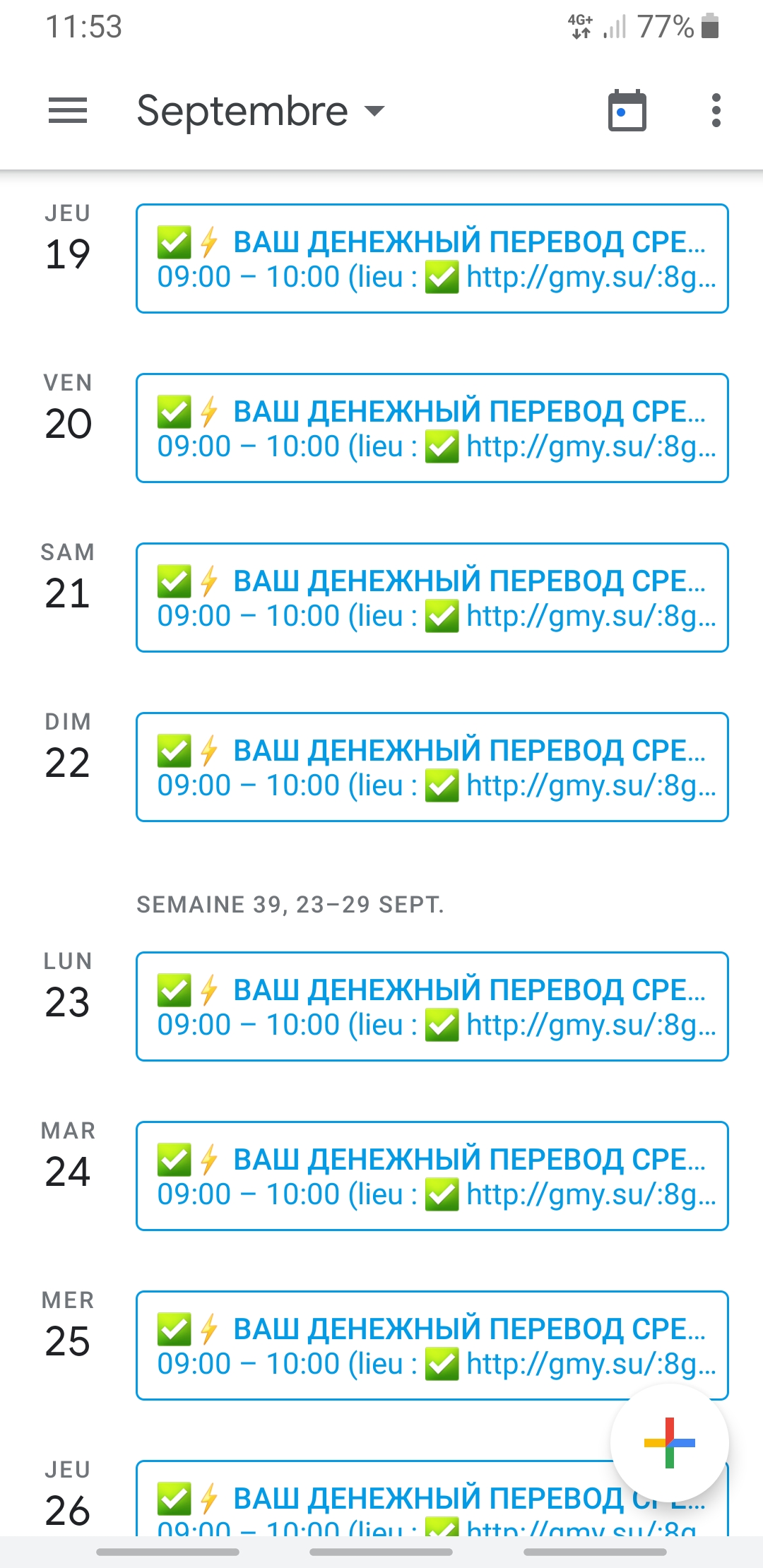Open the three-dot overflow menu
This screenshot has width=763, height=1568.
[x=716, y=111]
